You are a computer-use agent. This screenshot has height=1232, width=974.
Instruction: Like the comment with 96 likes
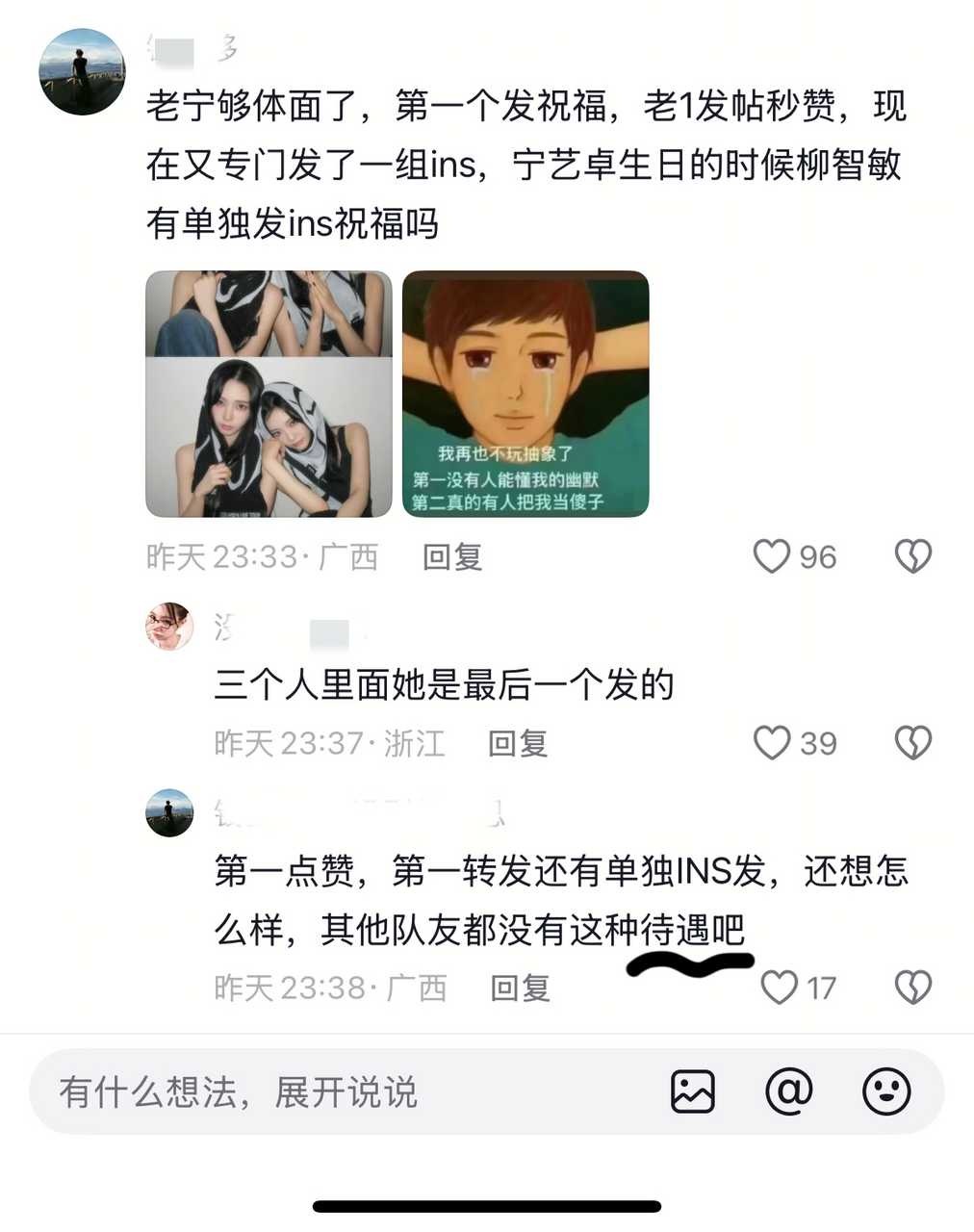pyautogui.click(x=771, y=556)
